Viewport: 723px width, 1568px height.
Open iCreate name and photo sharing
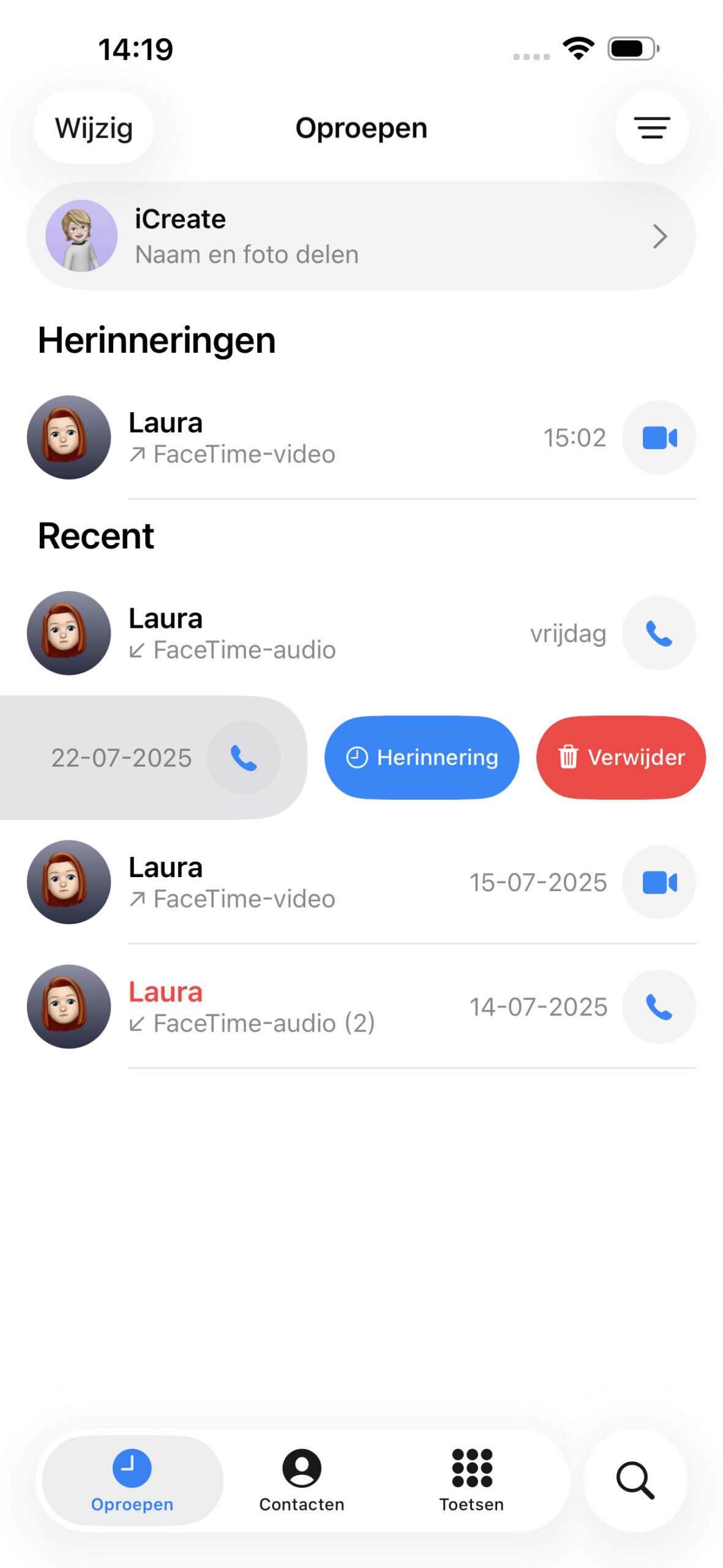361,236
